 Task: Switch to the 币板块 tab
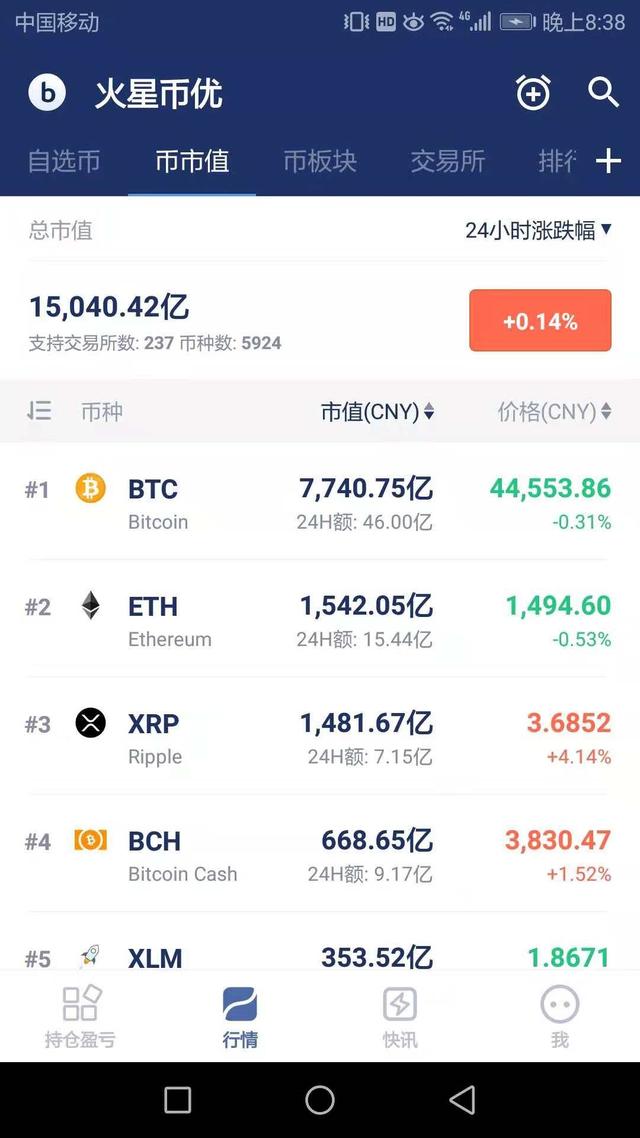click(320, 161)
